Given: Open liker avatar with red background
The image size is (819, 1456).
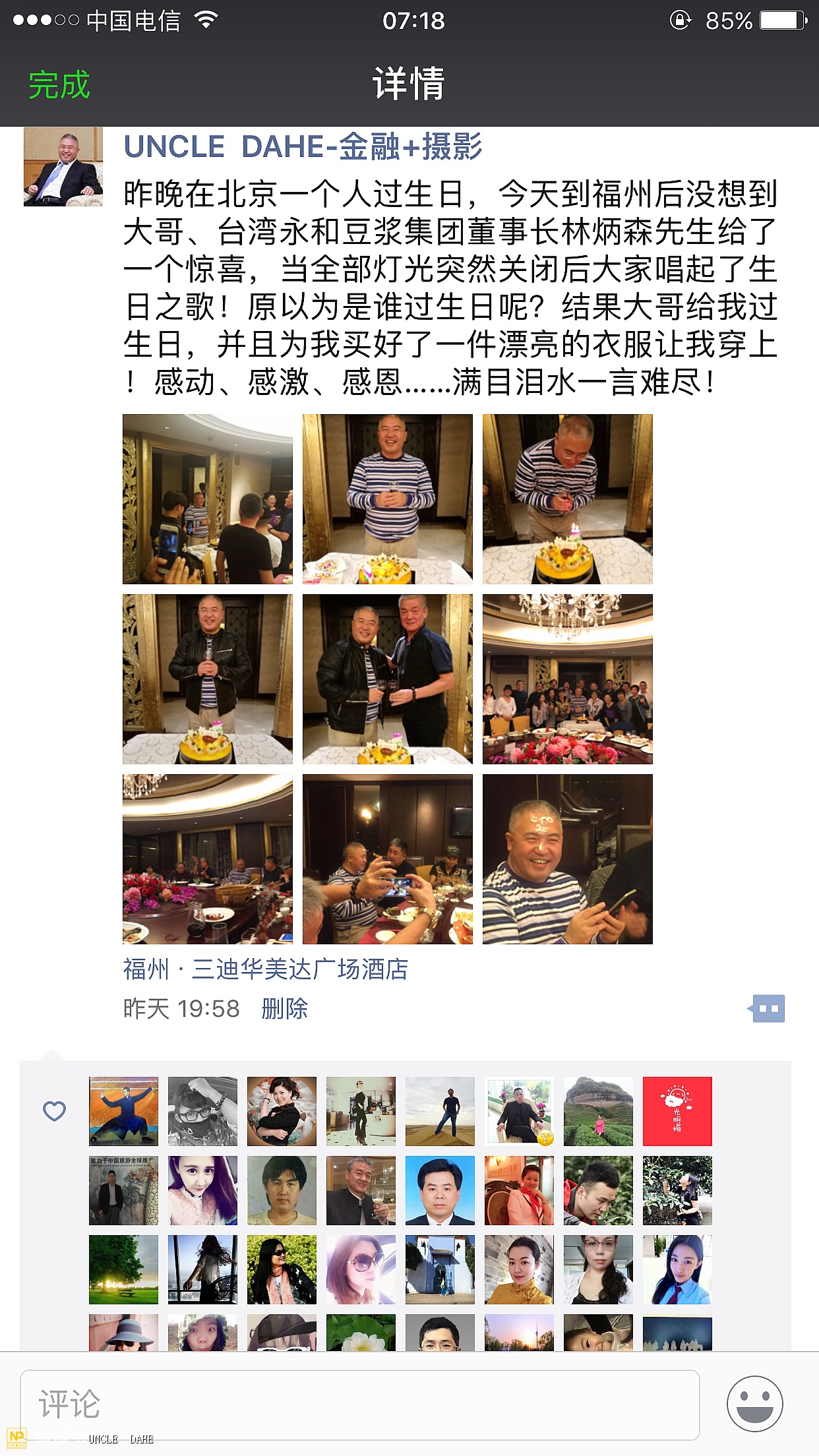Looking at the screenshot, I should 677,1111.
